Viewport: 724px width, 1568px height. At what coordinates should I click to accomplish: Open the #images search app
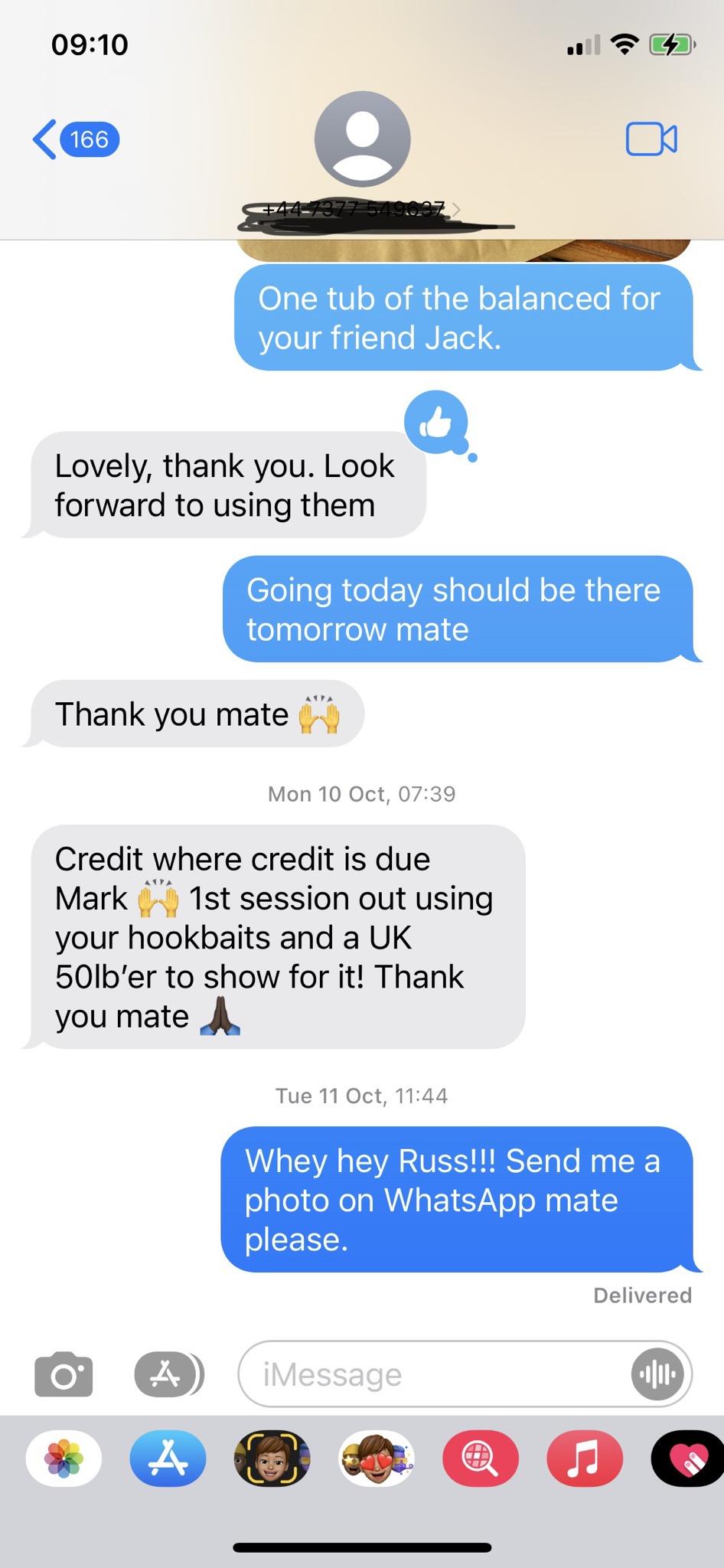(x=481, y=1459)
